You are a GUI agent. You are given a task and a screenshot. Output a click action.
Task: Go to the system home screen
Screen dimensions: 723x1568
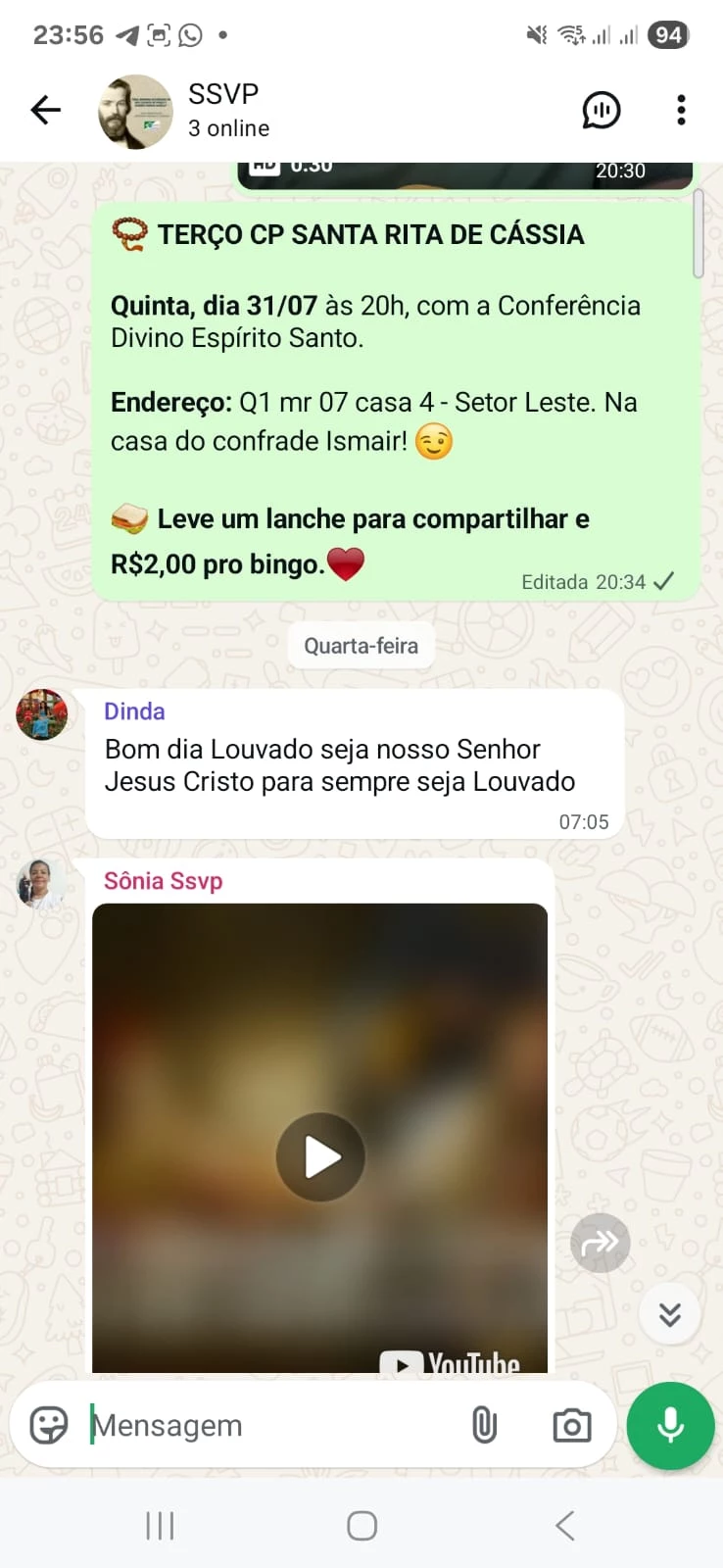coord(361,1525)
